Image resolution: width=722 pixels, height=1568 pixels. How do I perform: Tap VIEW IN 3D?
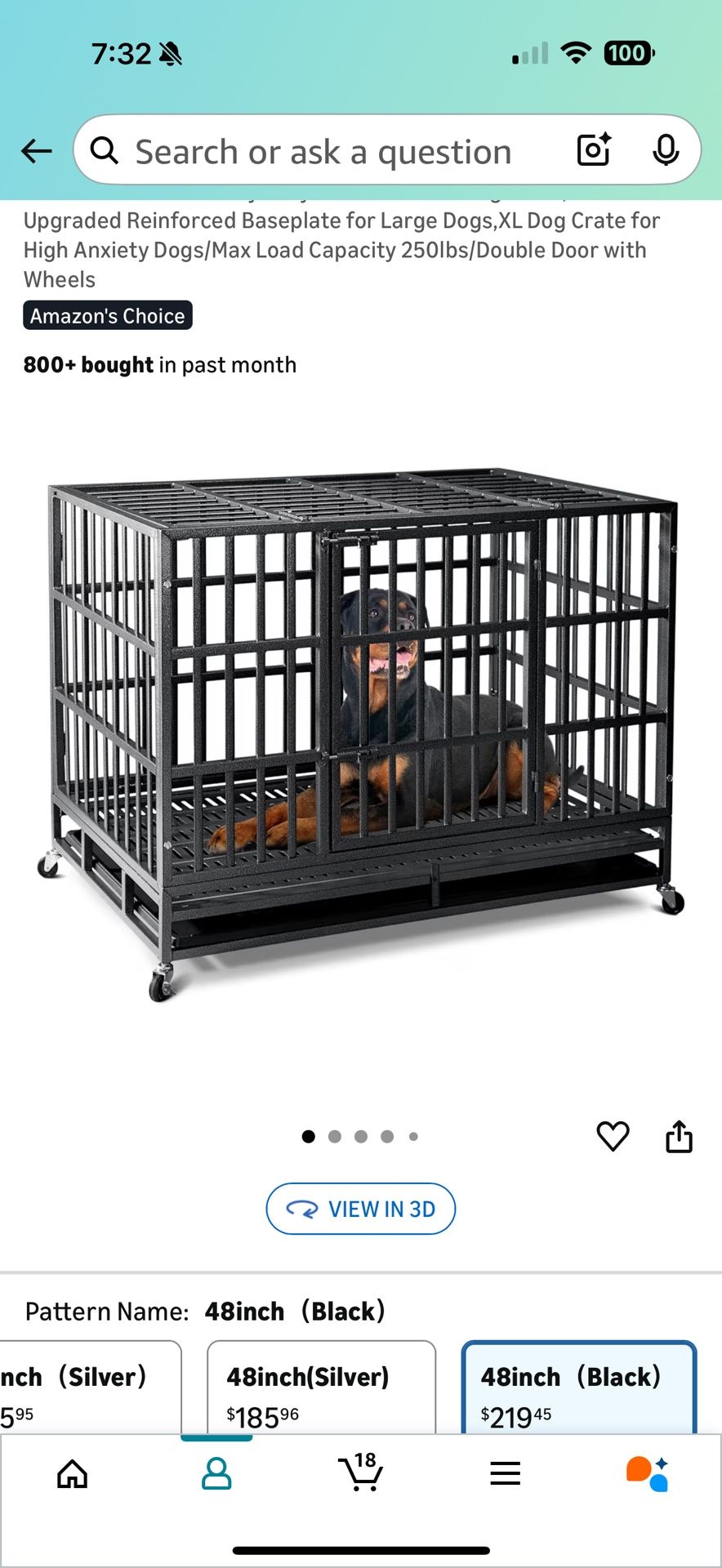point(360,1209)
